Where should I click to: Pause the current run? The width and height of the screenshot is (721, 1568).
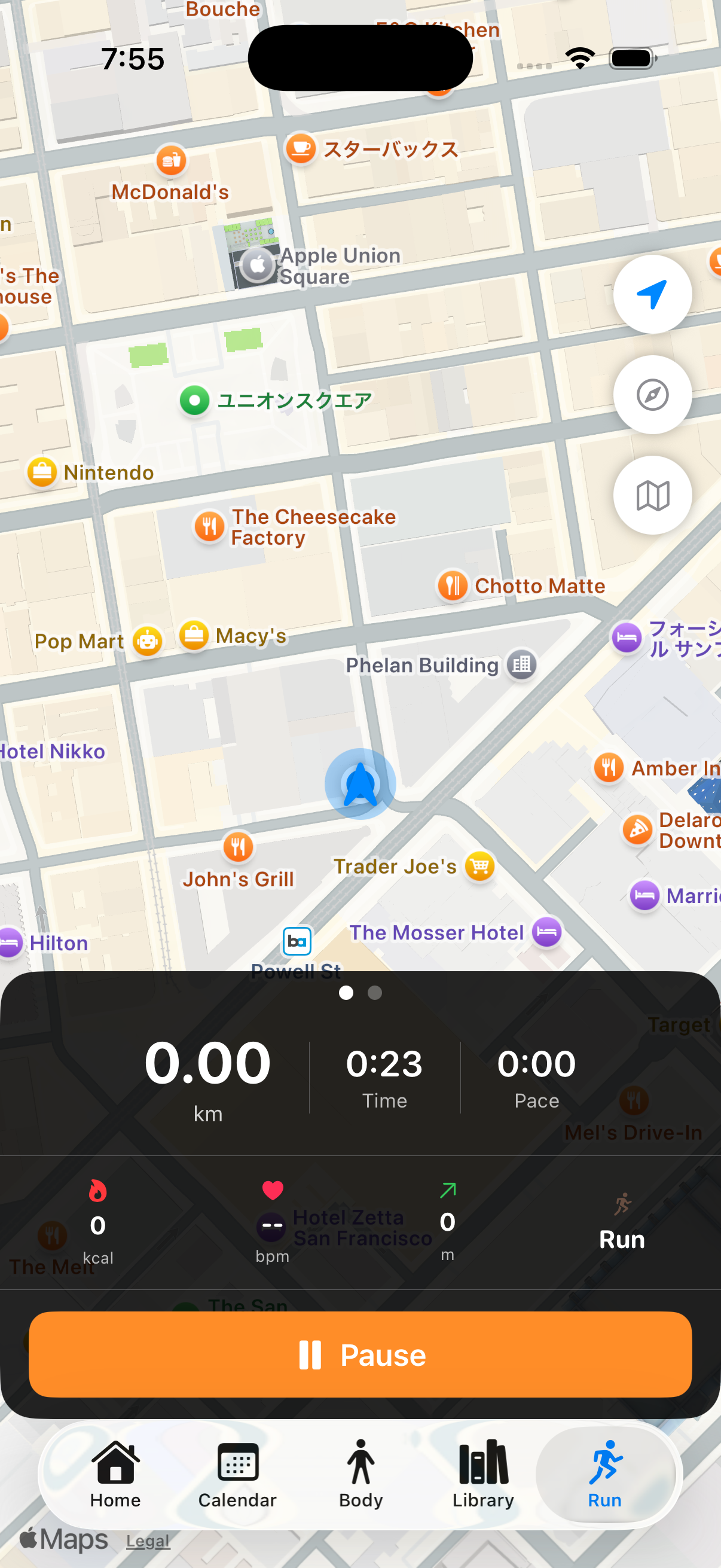360,1355
